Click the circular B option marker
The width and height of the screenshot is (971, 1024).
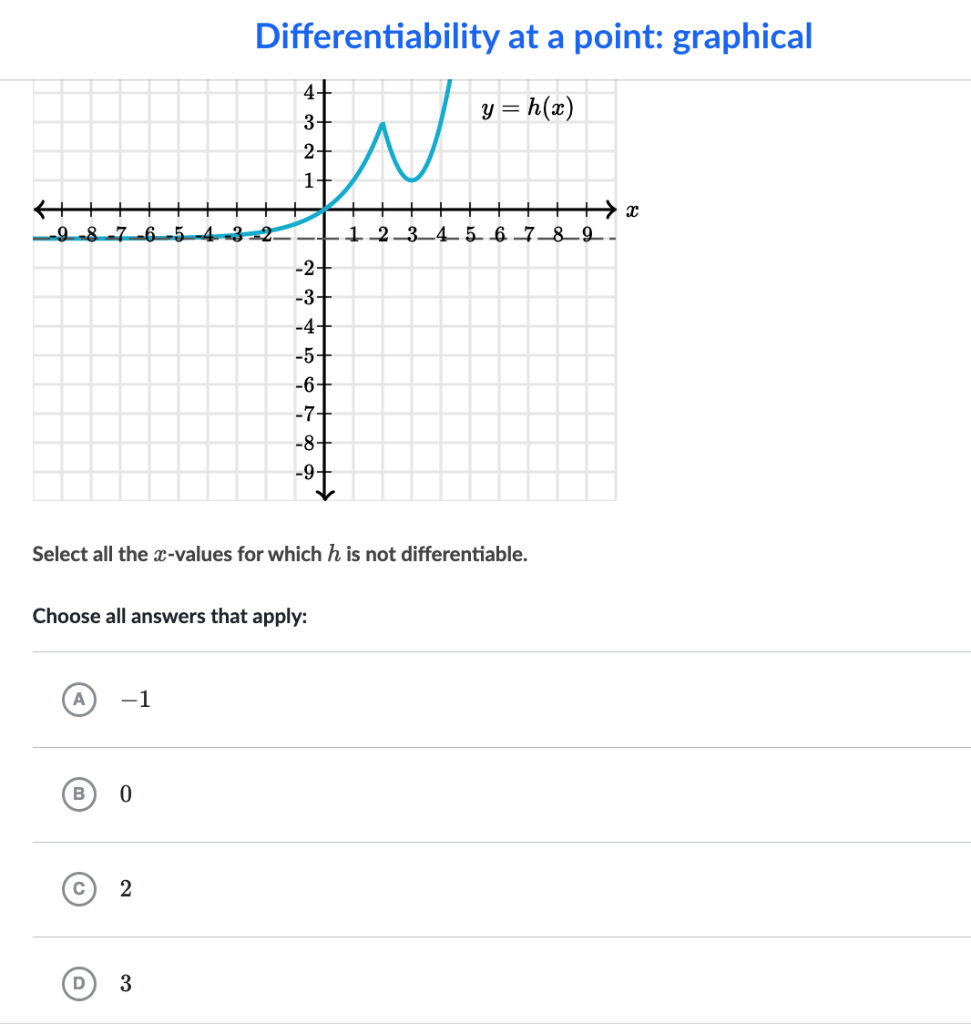click(x=79, y=794)
